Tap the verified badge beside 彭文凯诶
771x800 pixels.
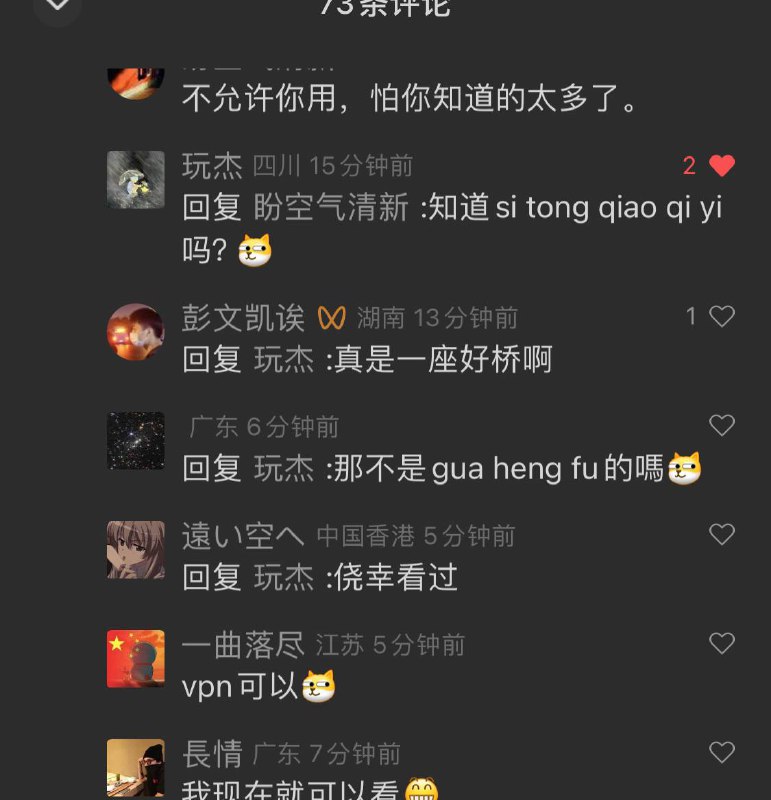pyautogui.click(x=332, y=318)
